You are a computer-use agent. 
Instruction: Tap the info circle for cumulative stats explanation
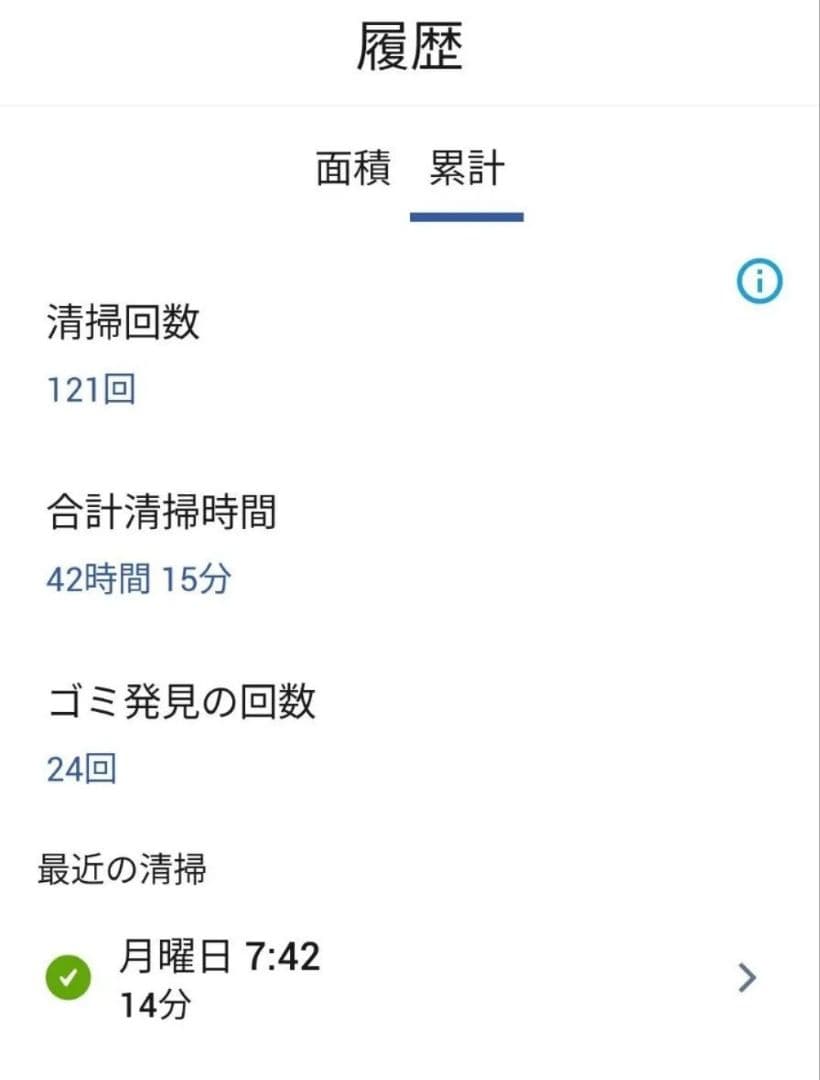(762, 281)
